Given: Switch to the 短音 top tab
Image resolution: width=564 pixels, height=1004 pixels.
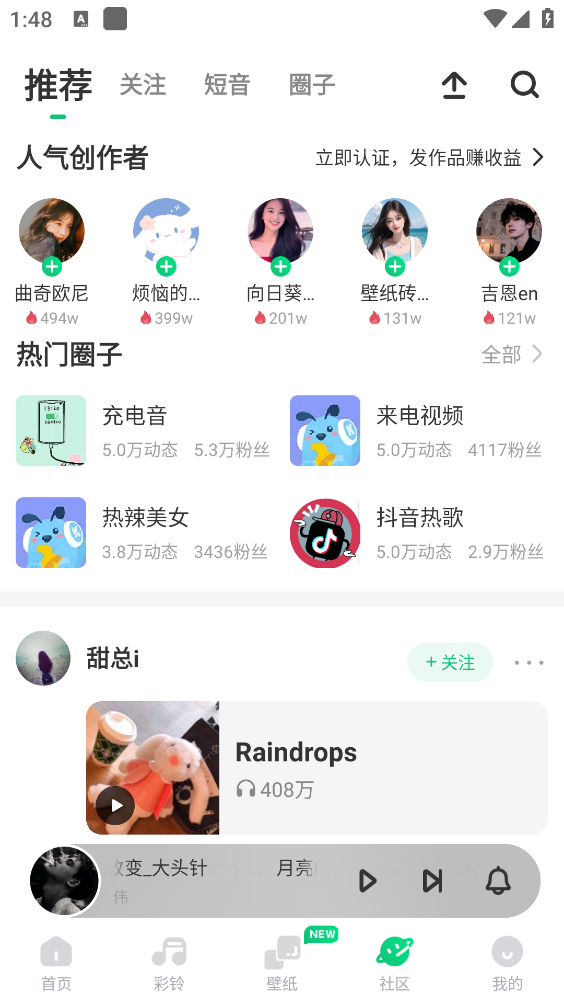Looking at the screenshot, I should click(227, 85).
